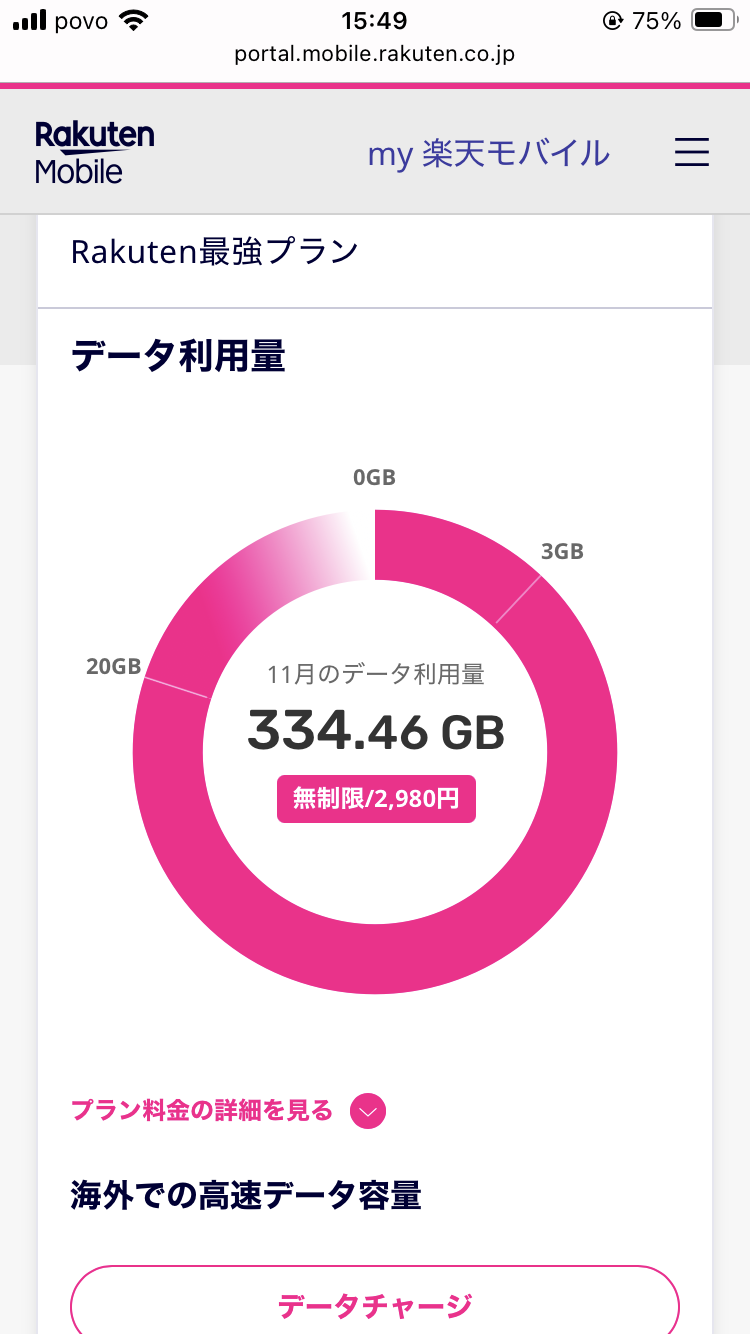
Task: Open the my 楽天モバイル link
Action: [x=488, y=153]
